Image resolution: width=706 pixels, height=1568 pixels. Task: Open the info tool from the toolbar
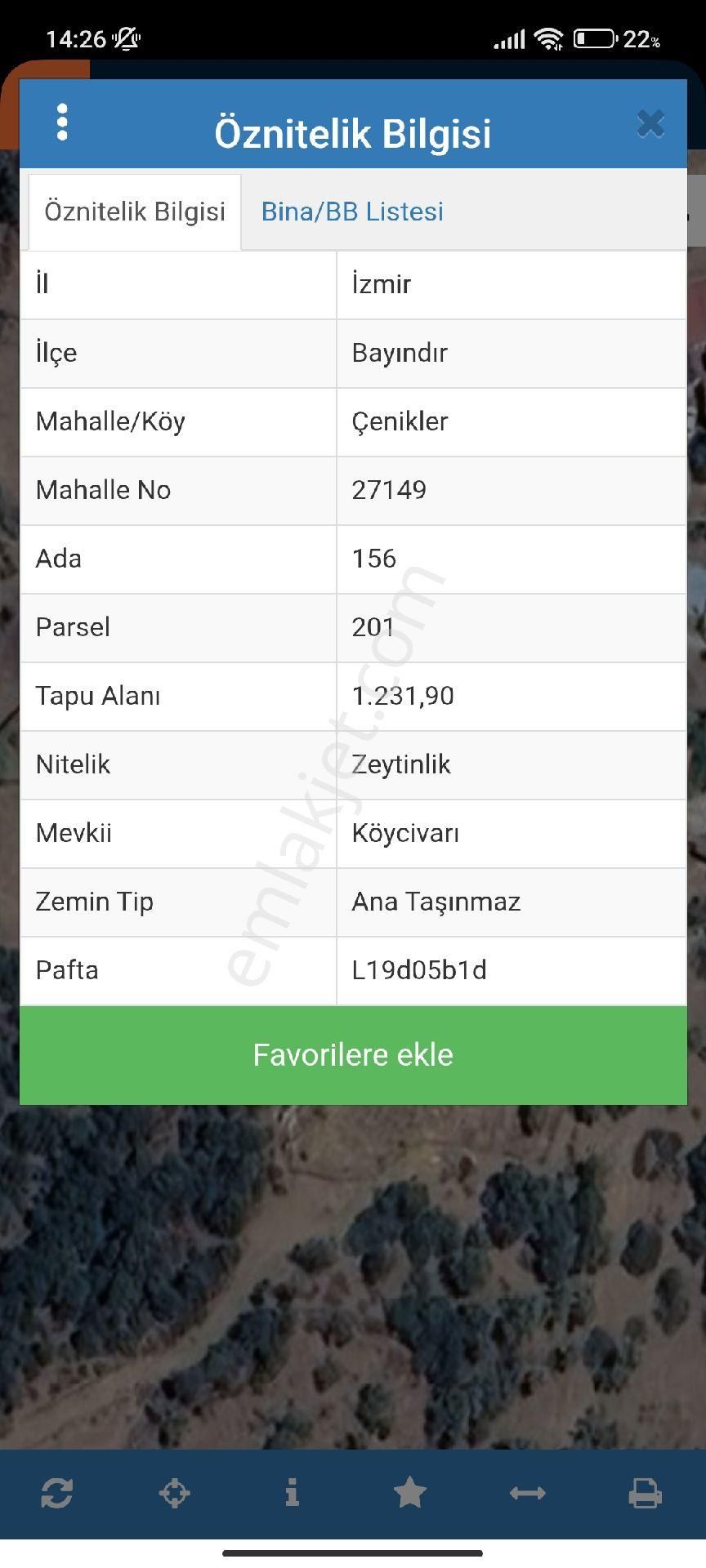[x=293, y=1494]
